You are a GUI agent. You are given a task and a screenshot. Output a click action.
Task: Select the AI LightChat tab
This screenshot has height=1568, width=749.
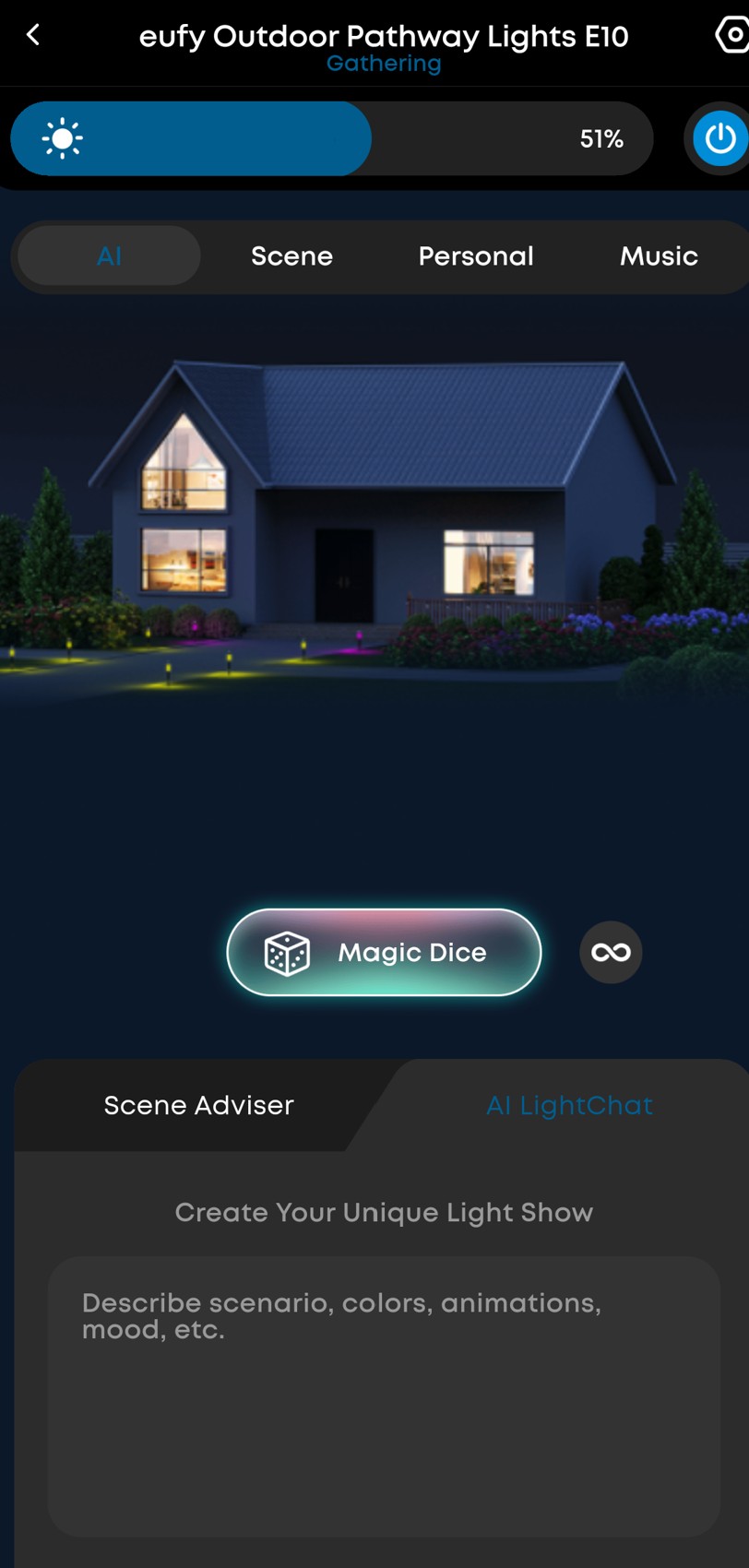pyautogui.click(x=569, y=1105)
